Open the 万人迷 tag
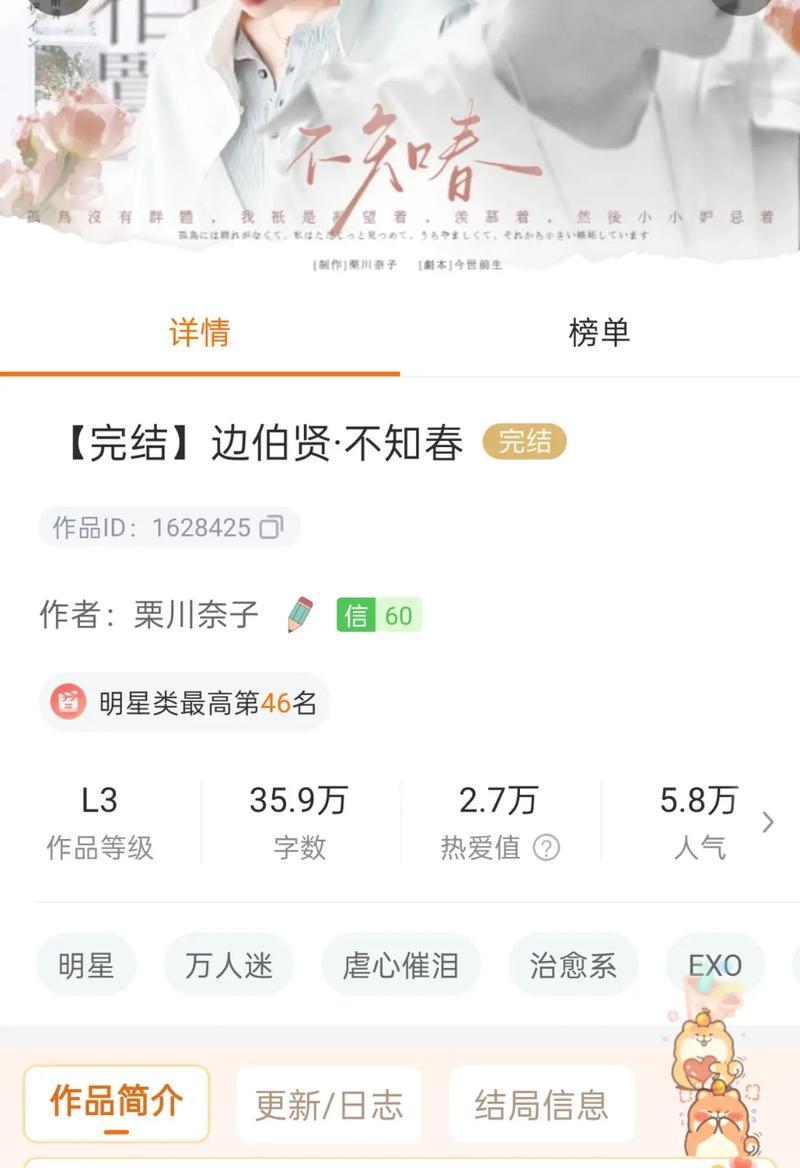 pos(228,965)
